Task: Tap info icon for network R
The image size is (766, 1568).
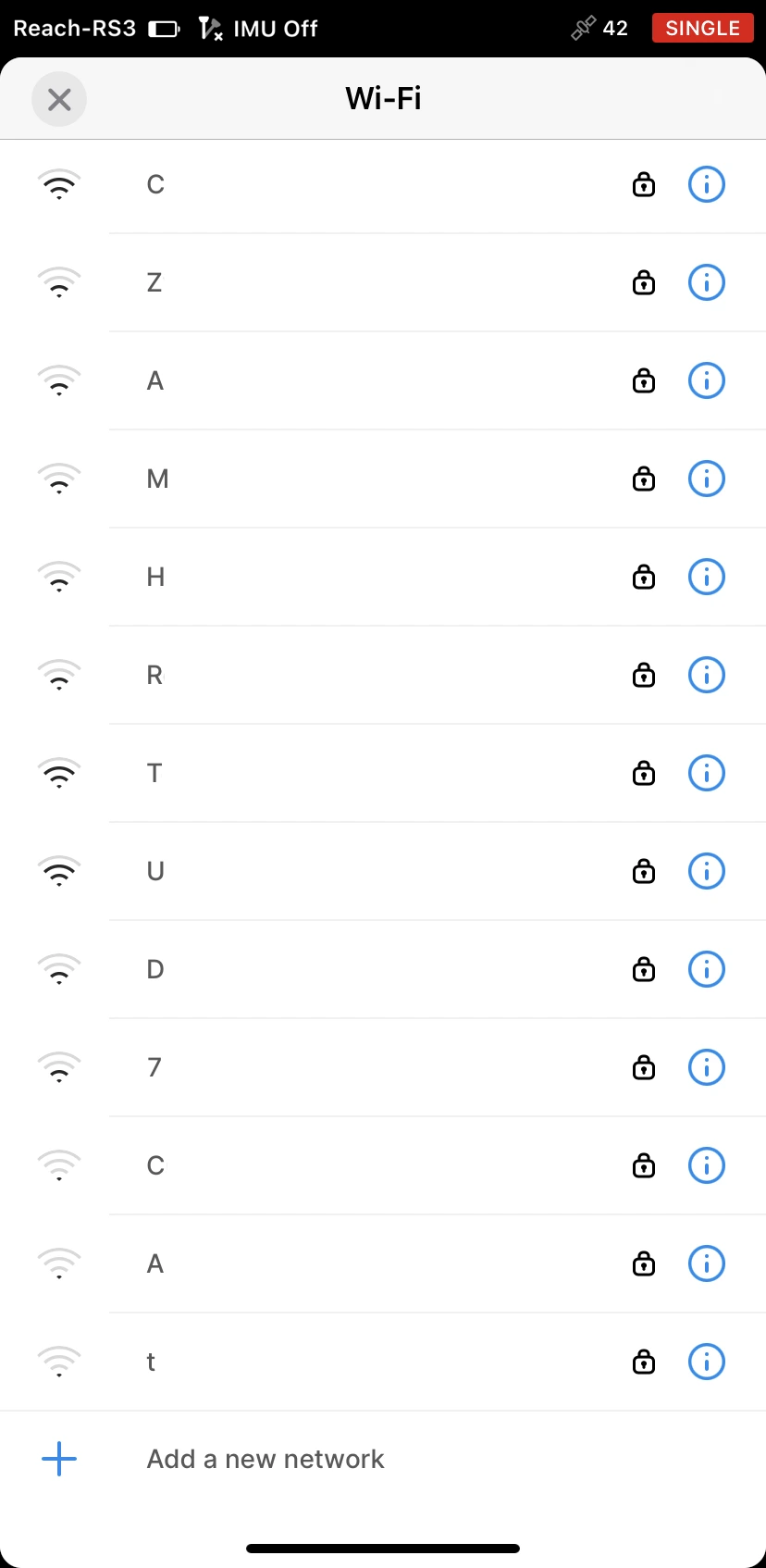Action: (707, 675)
